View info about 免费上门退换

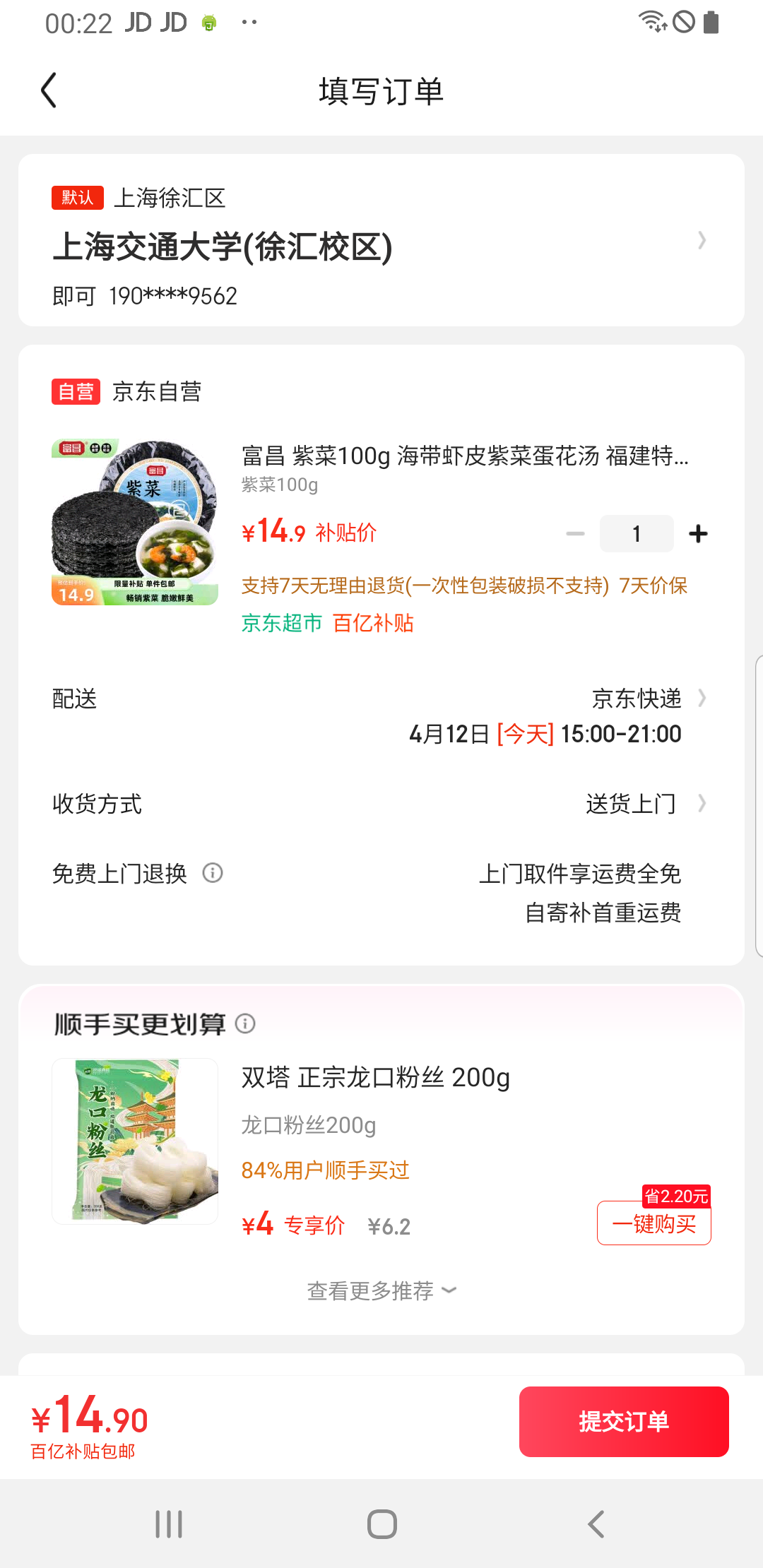(213, 874)
